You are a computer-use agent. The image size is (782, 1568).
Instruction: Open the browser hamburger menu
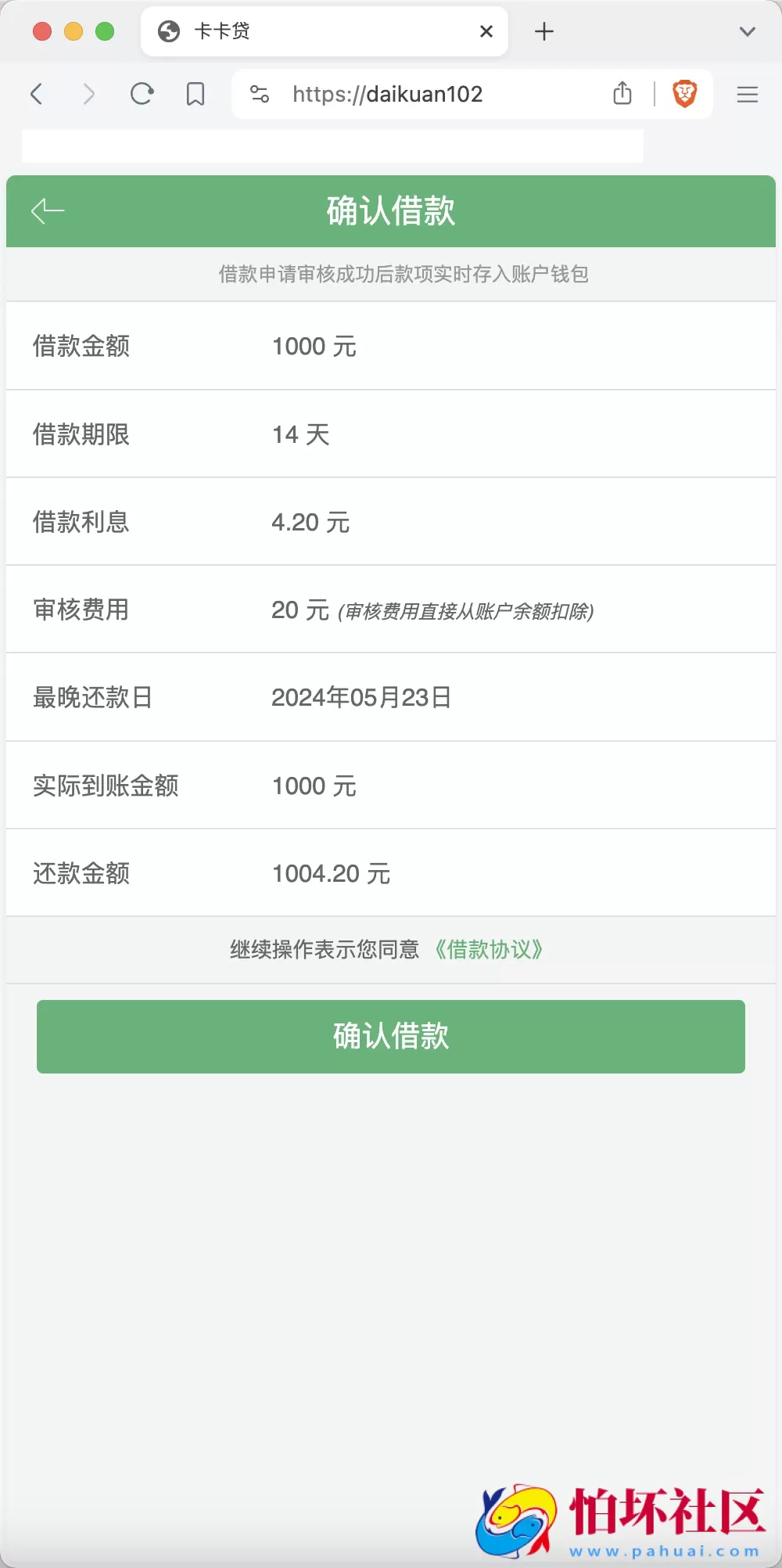point(747,93)
